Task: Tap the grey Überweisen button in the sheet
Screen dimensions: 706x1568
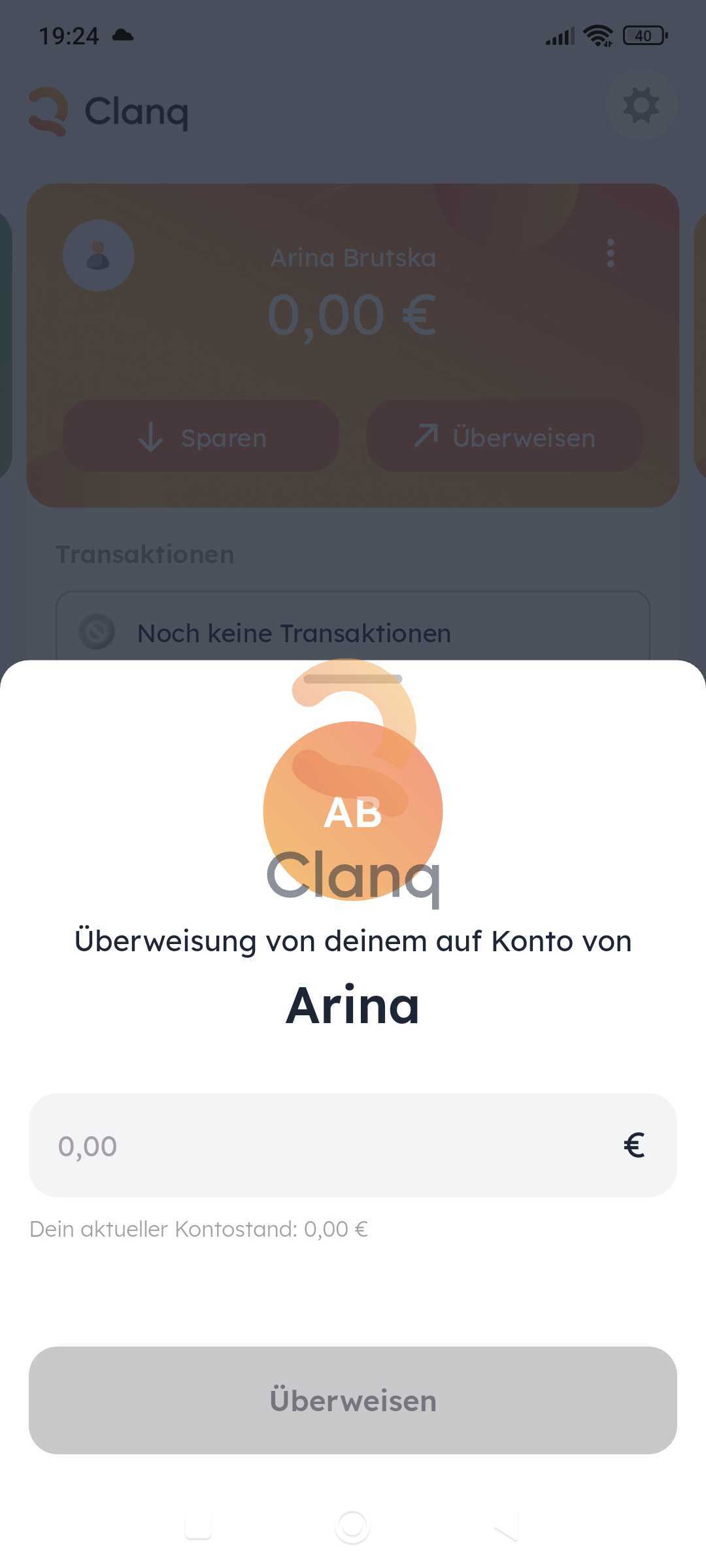Action: click(353, 1400)
